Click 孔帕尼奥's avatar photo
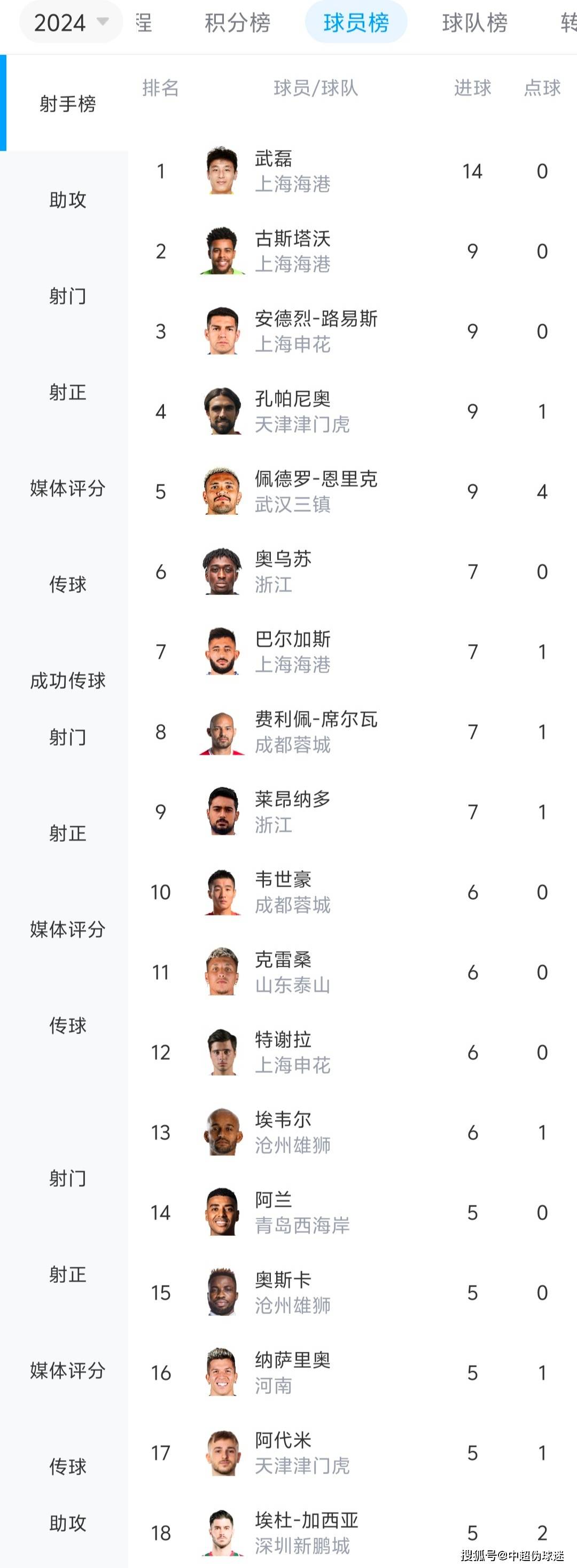 point(222,411)
